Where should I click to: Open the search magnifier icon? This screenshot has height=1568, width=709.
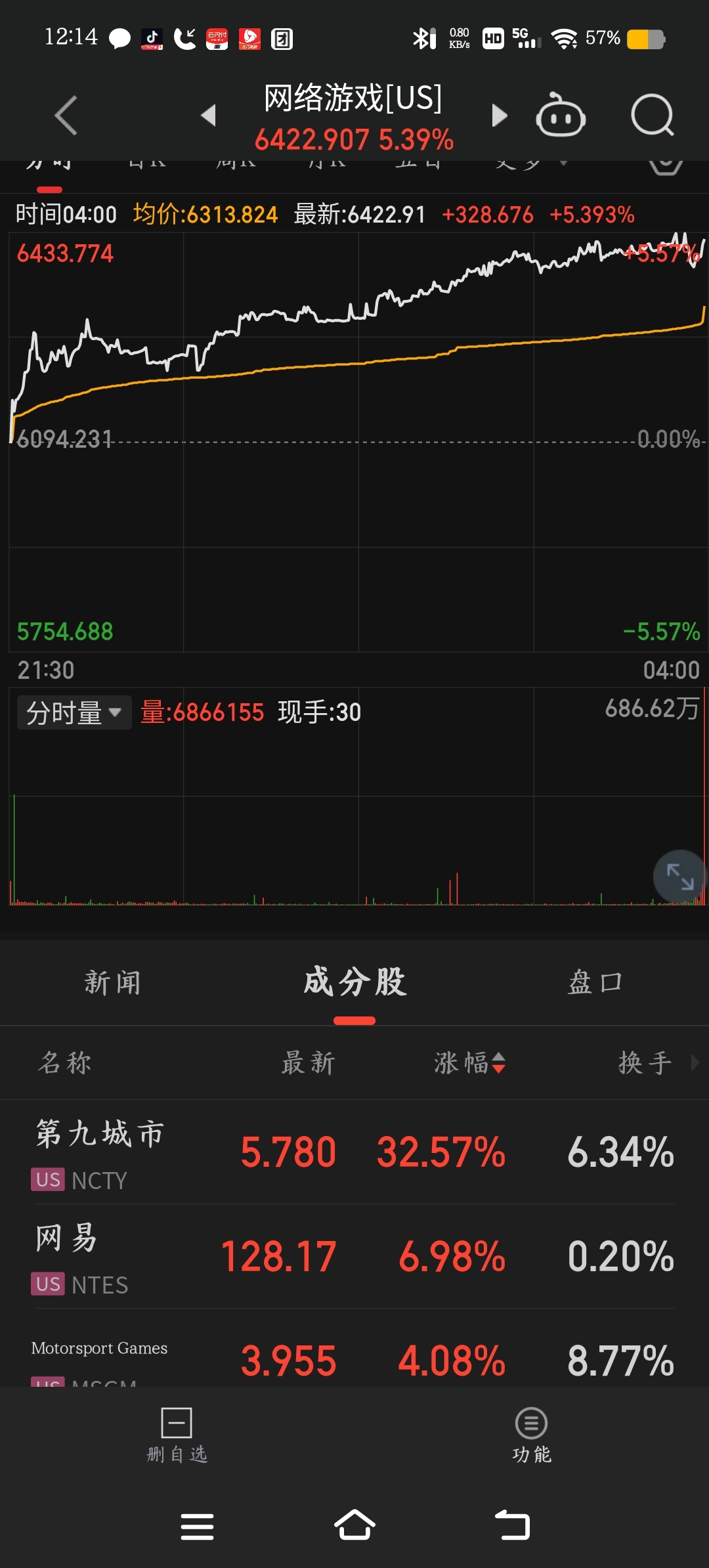point(653,116)
